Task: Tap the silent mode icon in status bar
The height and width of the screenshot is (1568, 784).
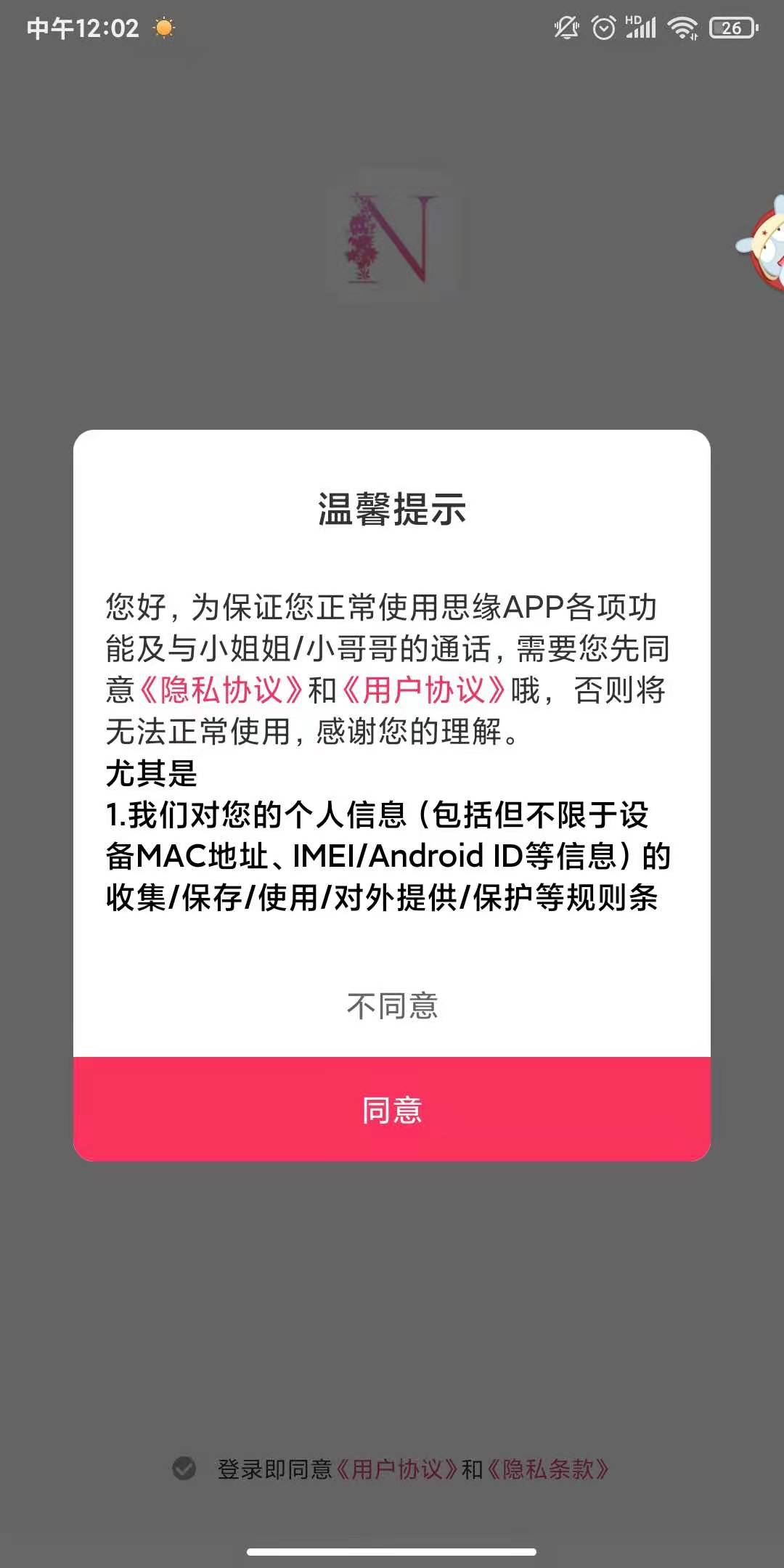Action: (x=568, y=28)
